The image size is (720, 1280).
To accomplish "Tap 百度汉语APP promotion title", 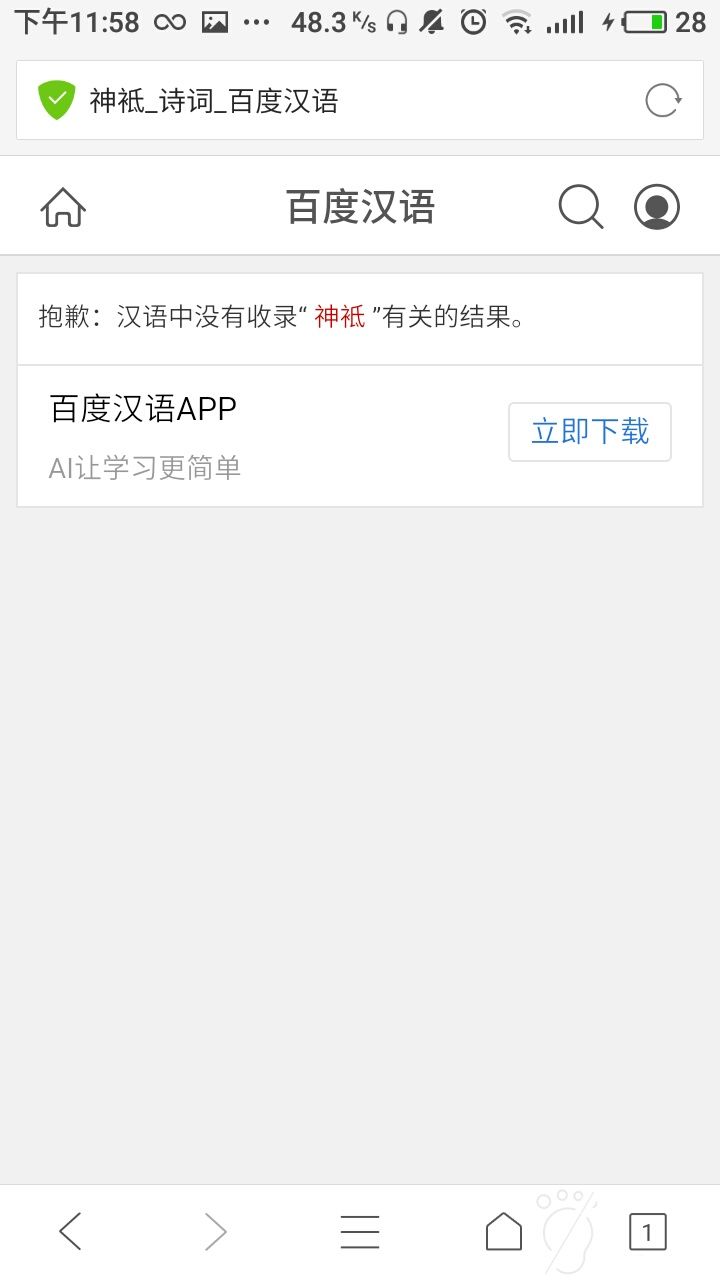I will coord(142,407).
